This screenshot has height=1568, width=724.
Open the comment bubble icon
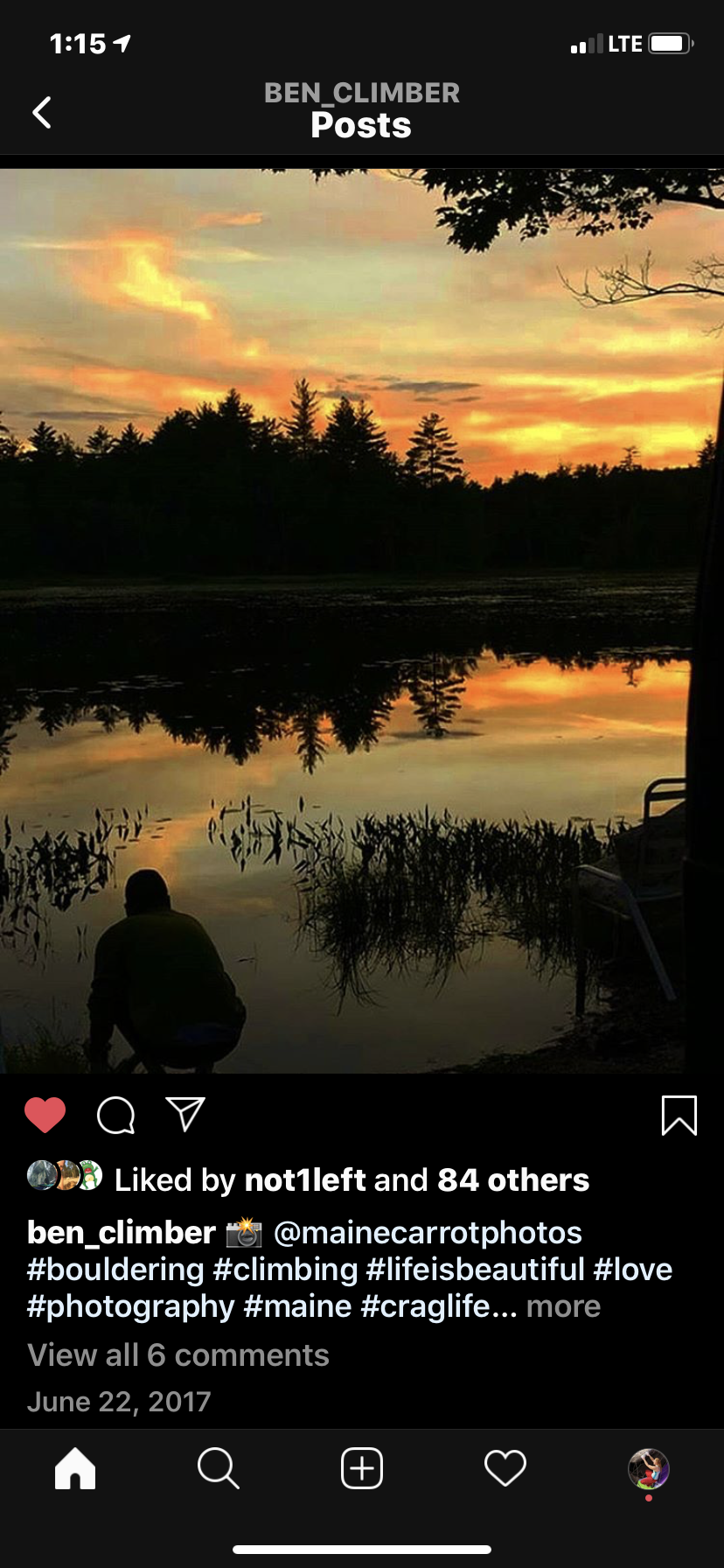point(115,1116)
